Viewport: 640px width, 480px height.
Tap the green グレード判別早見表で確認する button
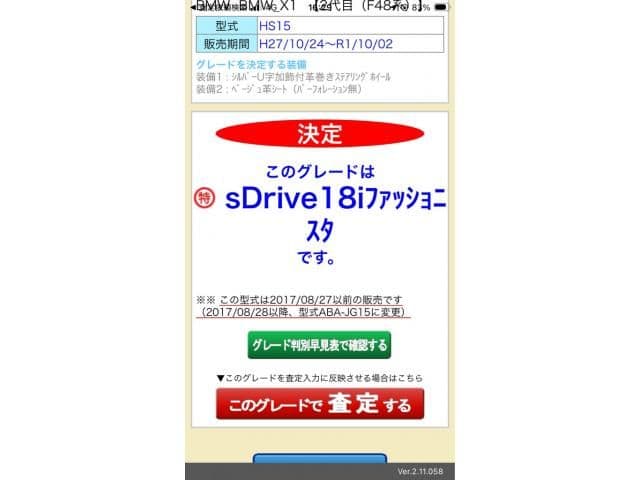coord(319,344)
